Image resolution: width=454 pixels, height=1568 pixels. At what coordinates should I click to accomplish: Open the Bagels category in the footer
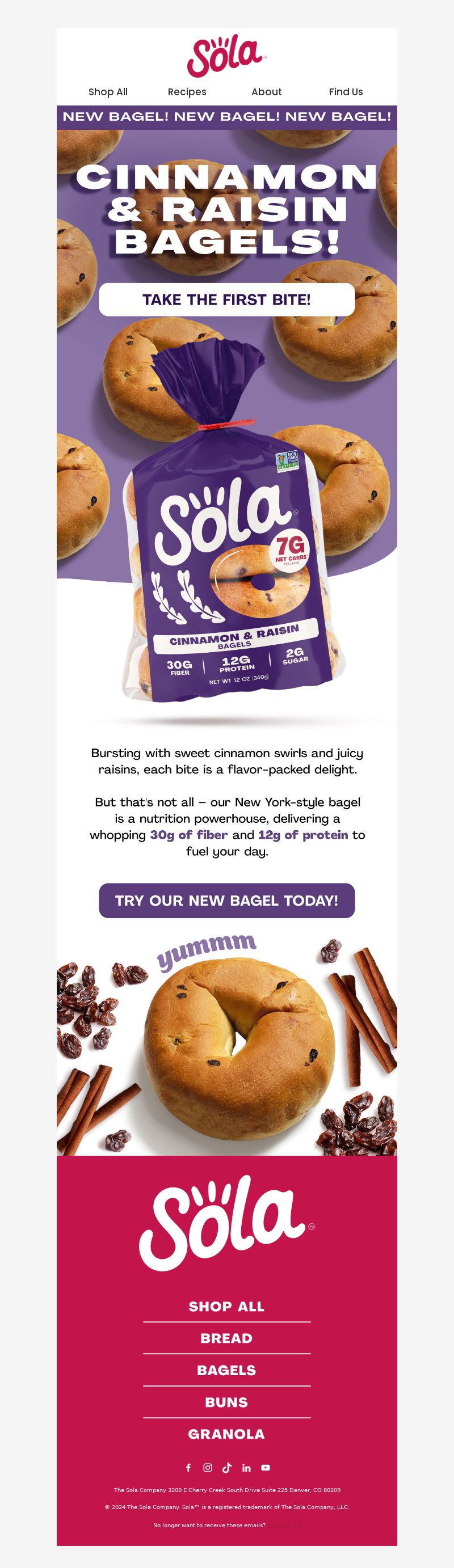click(226, 1370)
